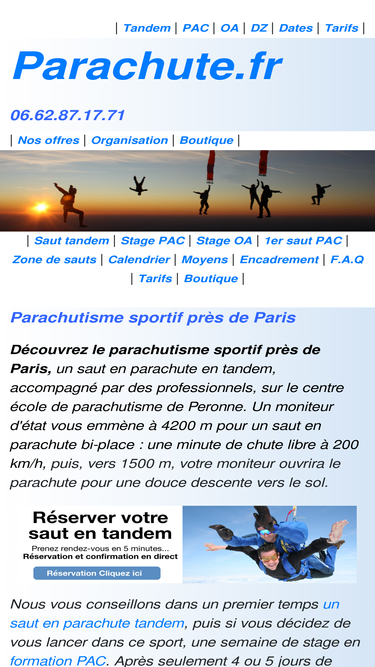
Task: Call the phone number 06.62.87.17.71
Action: coord(68,115)
